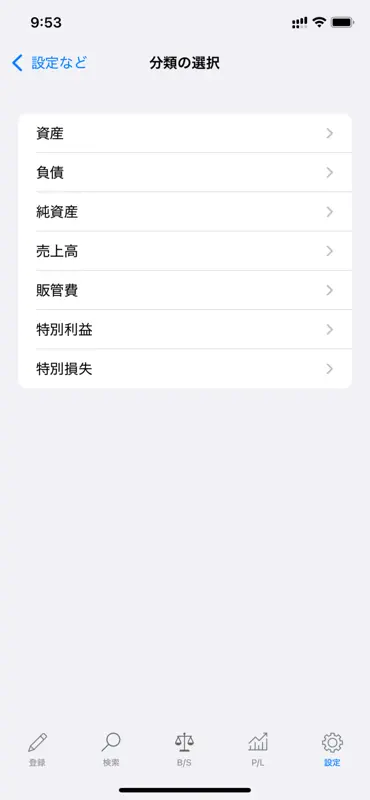Open the 負債 category
370x800 pixels.
click(185, 172)
